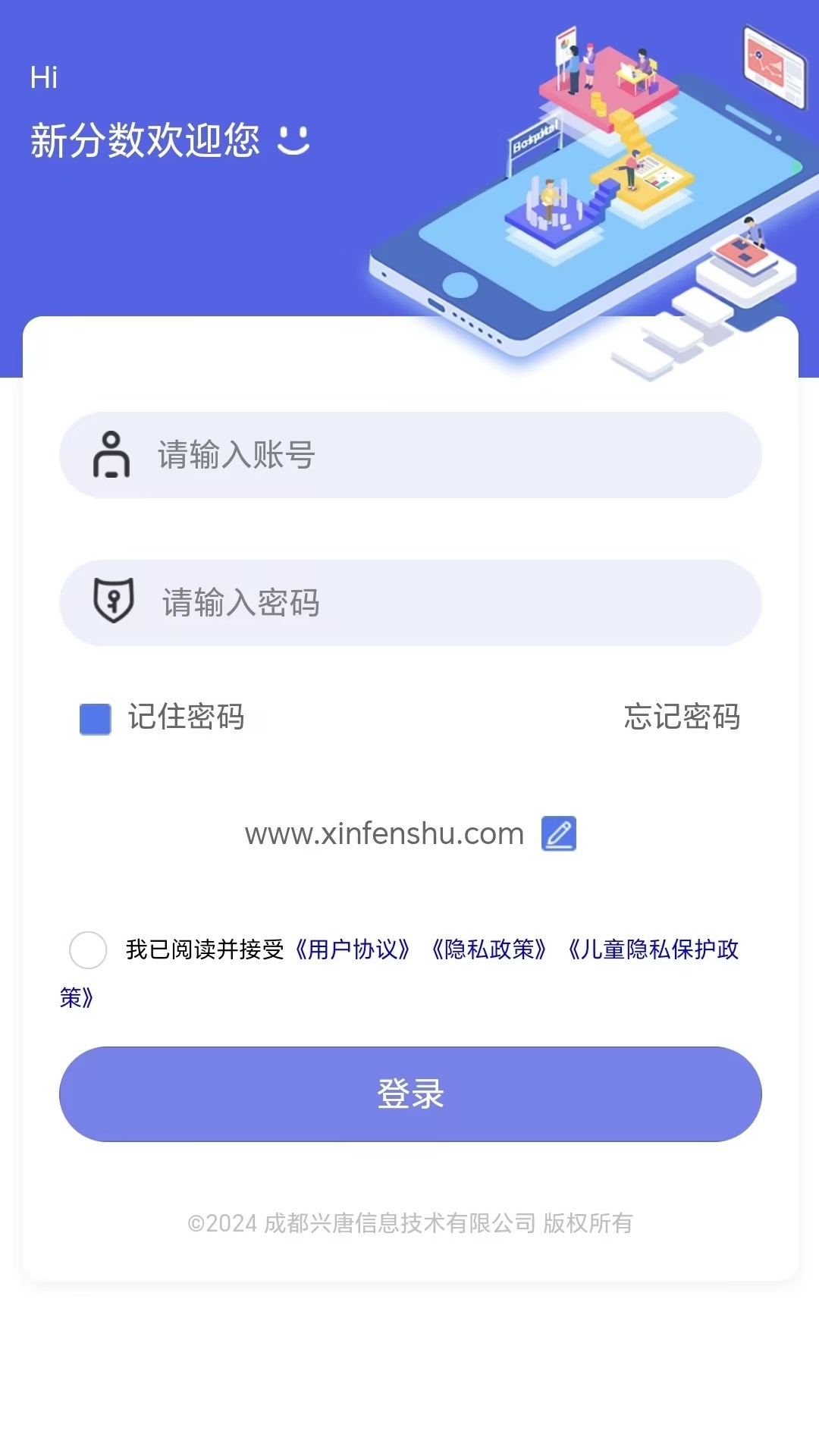Screen dimensions: 819x1456
Task: Click the account input field 请输入账号
Action: (x=409, y=455)
